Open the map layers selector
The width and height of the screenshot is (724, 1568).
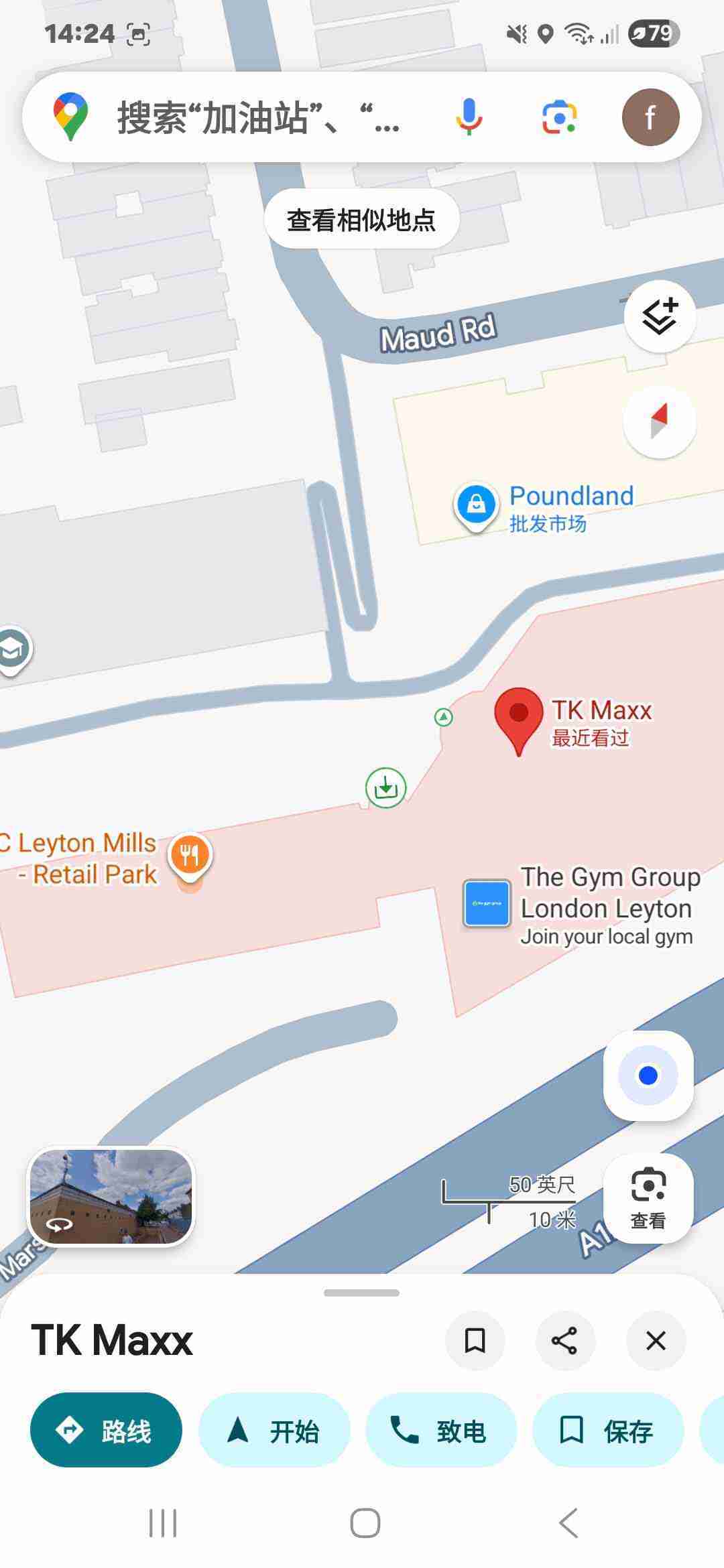[660, 316]
